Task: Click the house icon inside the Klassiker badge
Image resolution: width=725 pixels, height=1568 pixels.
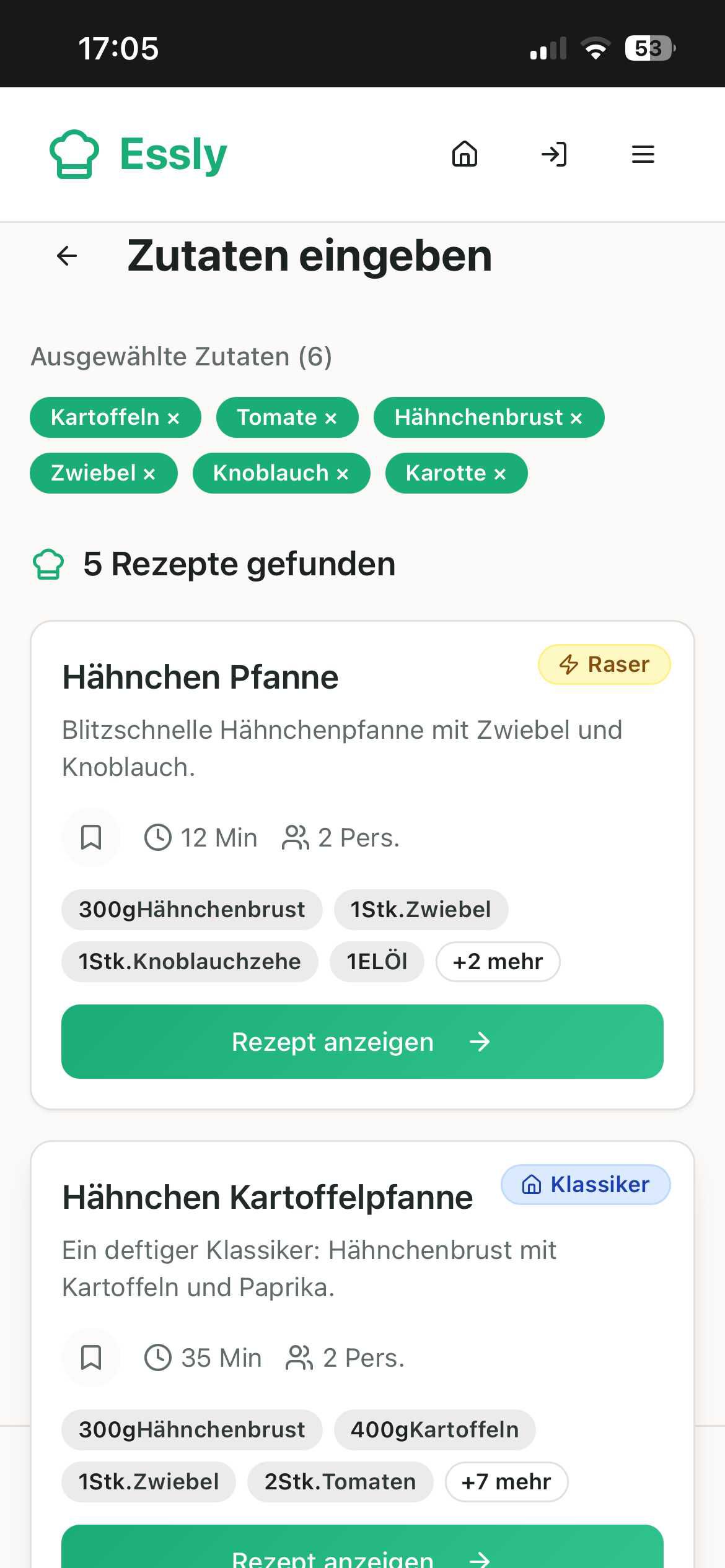Action: click(x=531, y=1184)
